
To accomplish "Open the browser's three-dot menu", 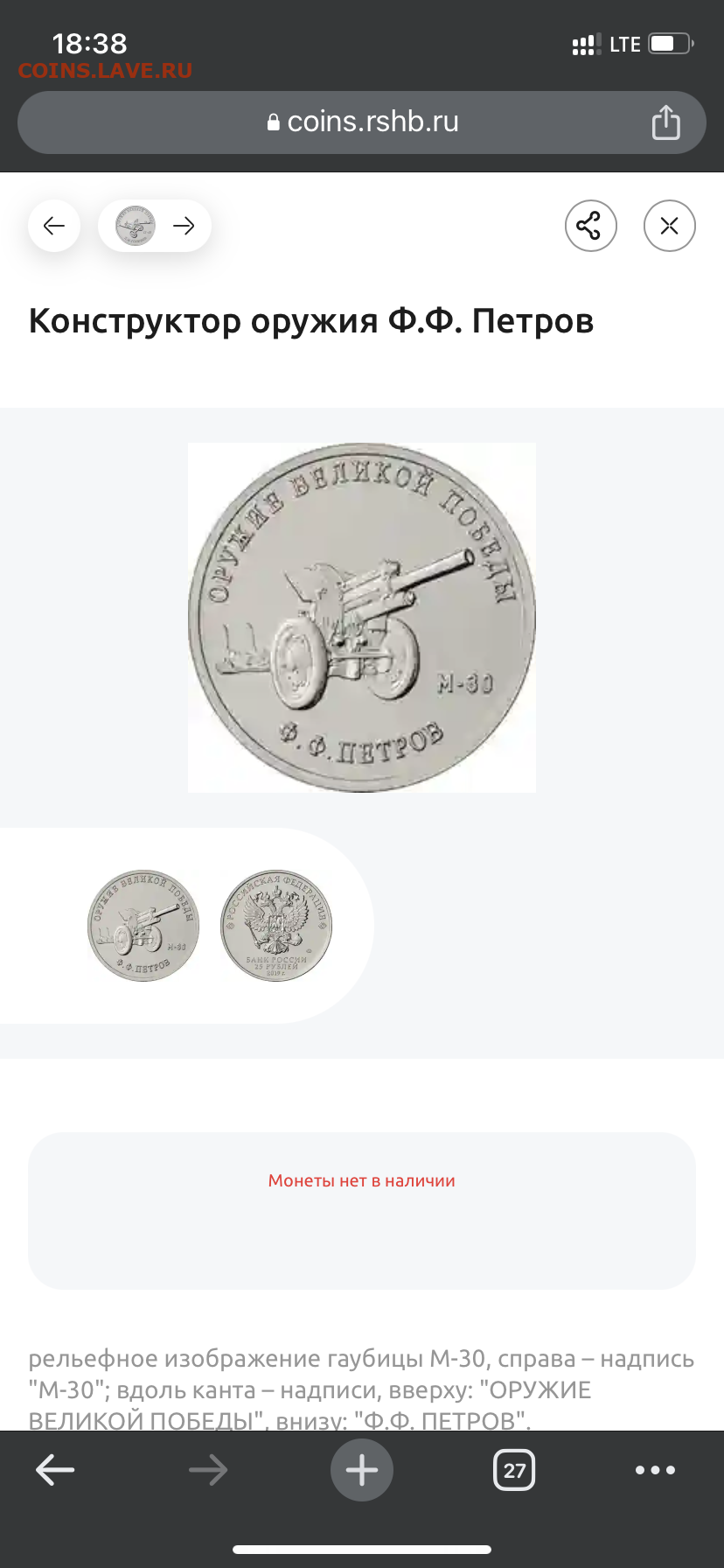I will (x=656, y=1470).
